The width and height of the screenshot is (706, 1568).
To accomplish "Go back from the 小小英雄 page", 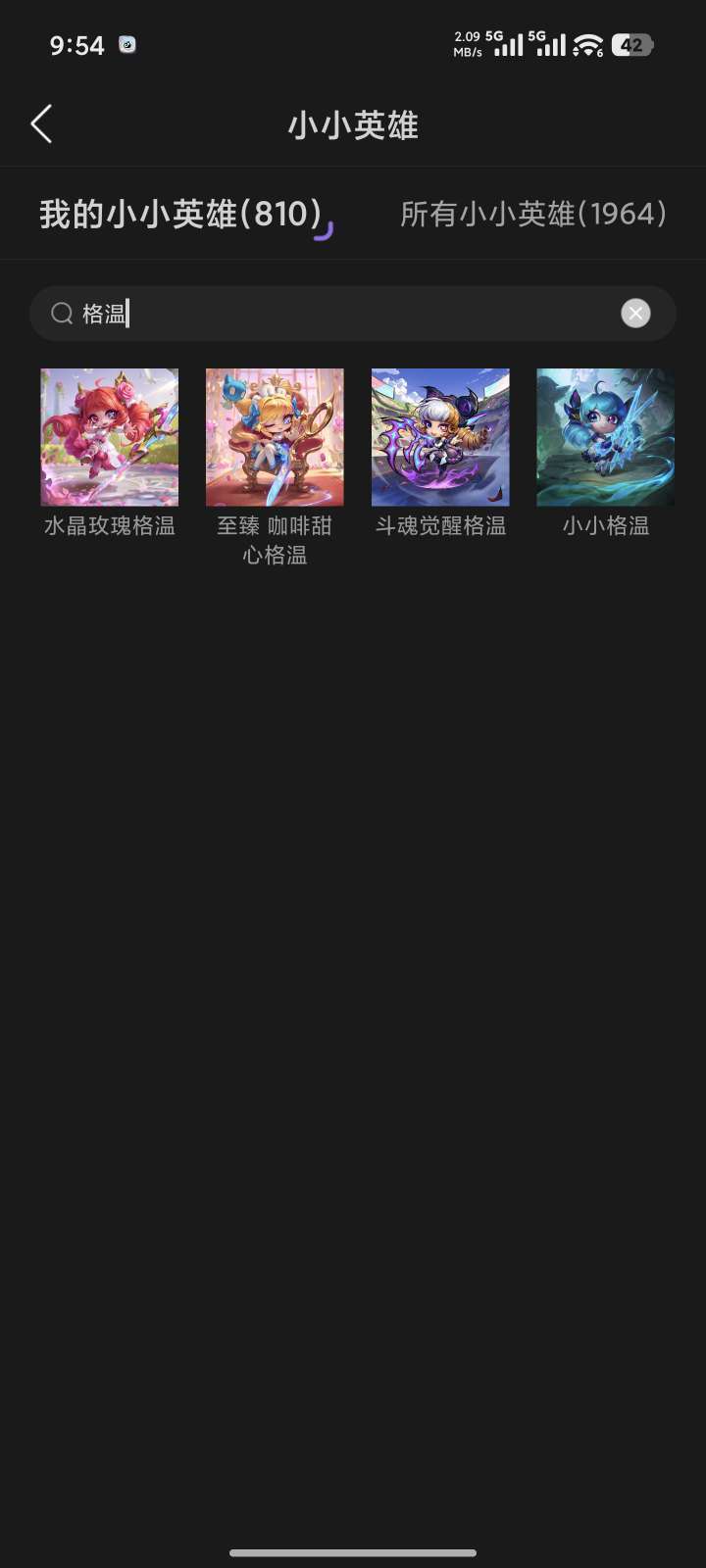I will click(x=41, y=124).
